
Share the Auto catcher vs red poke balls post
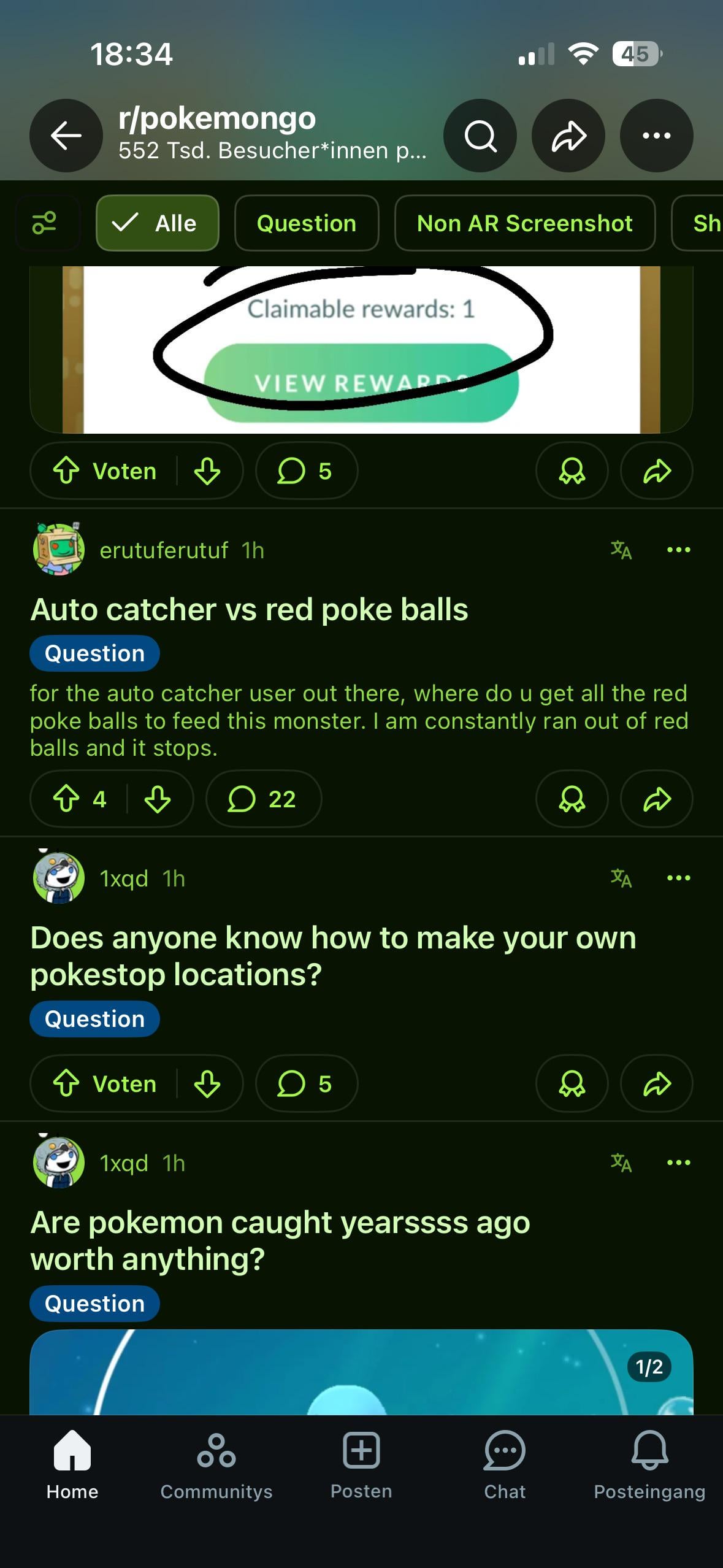point(656,799)
